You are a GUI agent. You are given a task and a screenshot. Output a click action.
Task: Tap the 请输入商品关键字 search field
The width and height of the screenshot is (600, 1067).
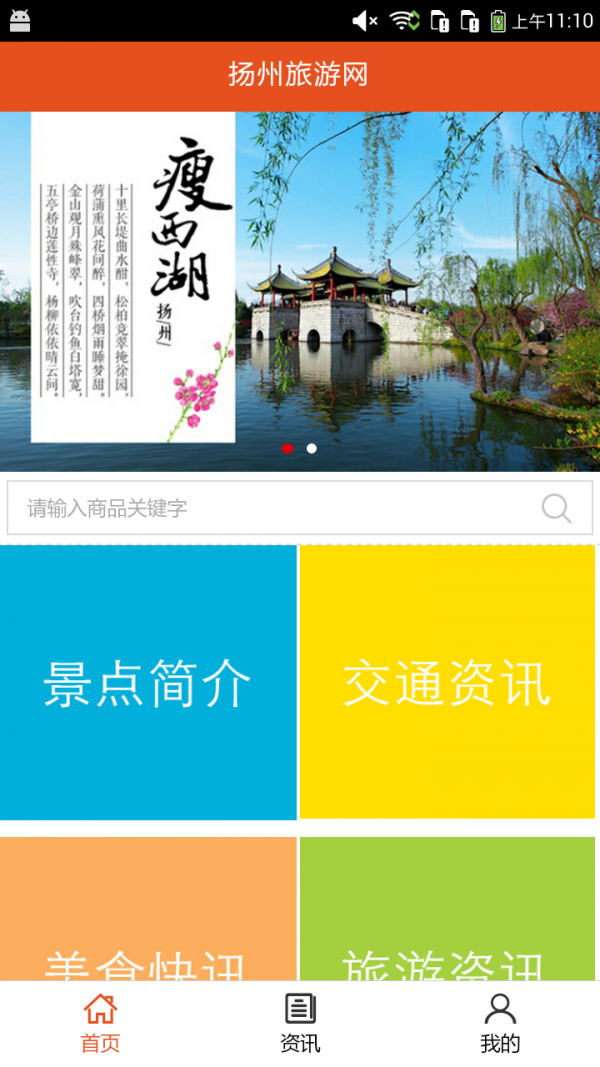click(270, 508)
